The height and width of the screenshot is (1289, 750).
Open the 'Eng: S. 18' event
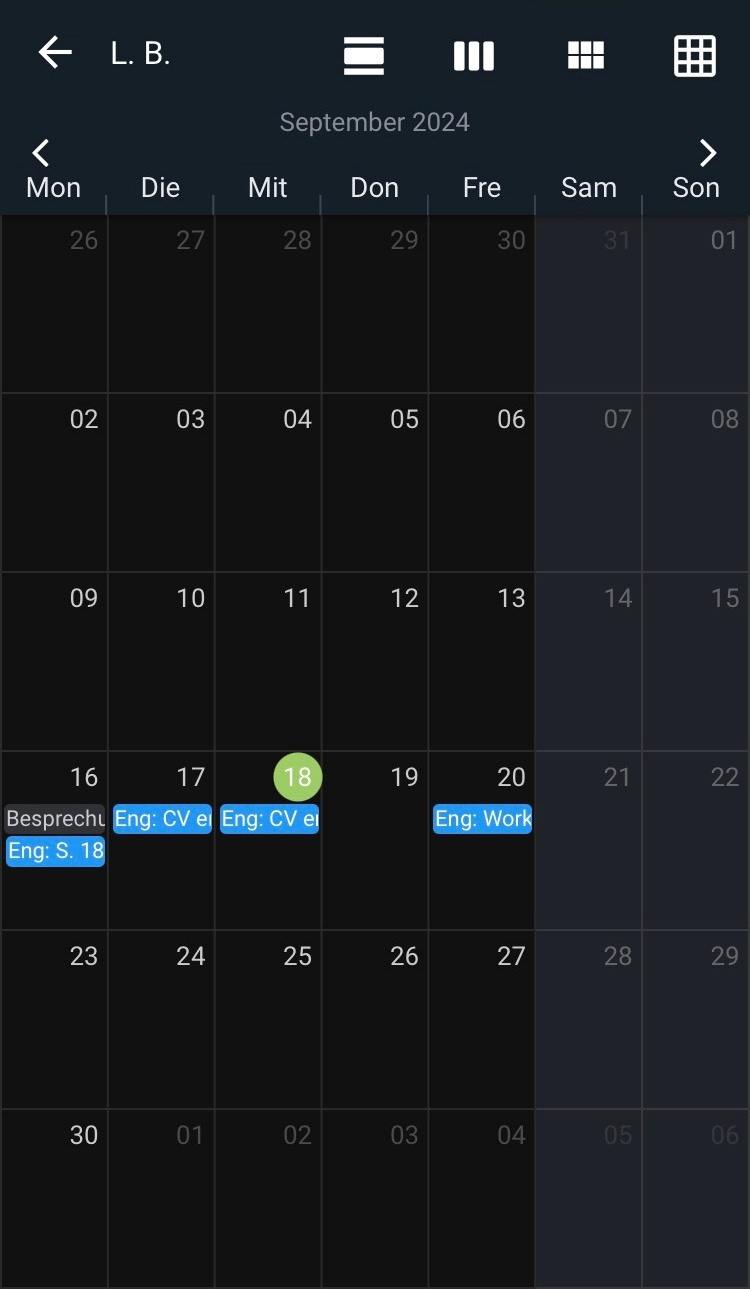55,851
